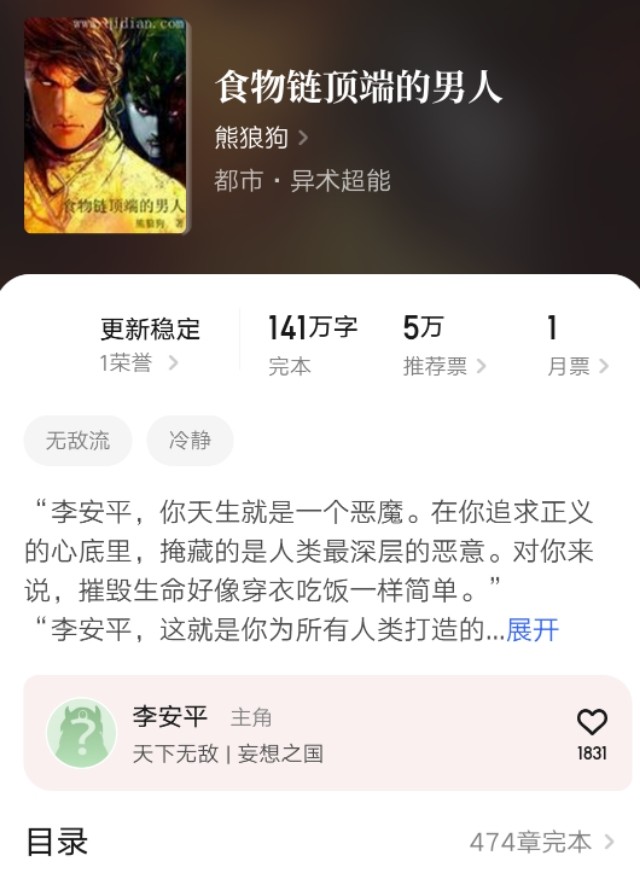Select the 无敌流 tag chip

point(78,441)
